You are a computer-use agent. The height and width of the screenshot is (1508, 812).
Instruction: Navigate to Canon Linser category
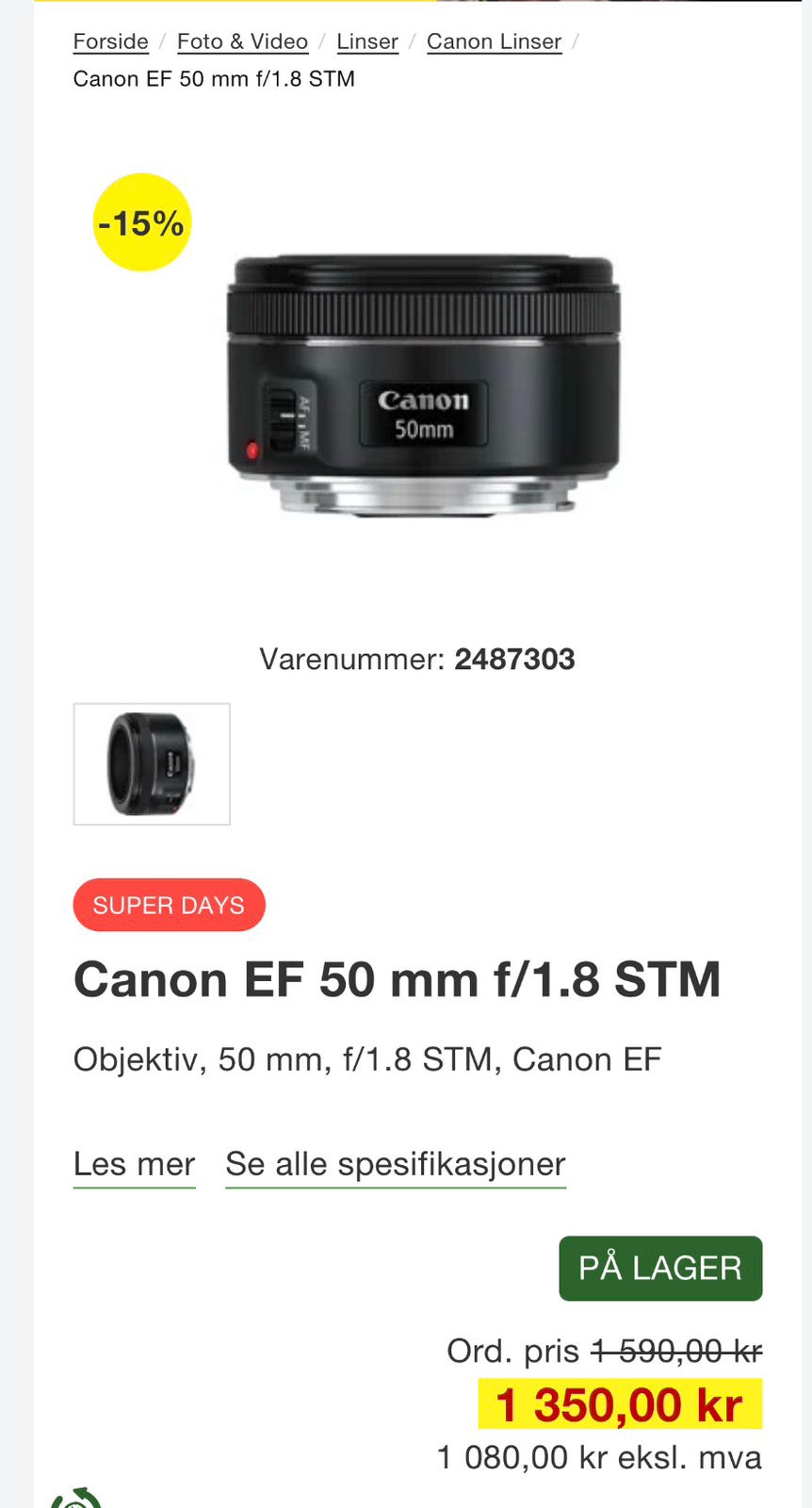tap(494, 42)
